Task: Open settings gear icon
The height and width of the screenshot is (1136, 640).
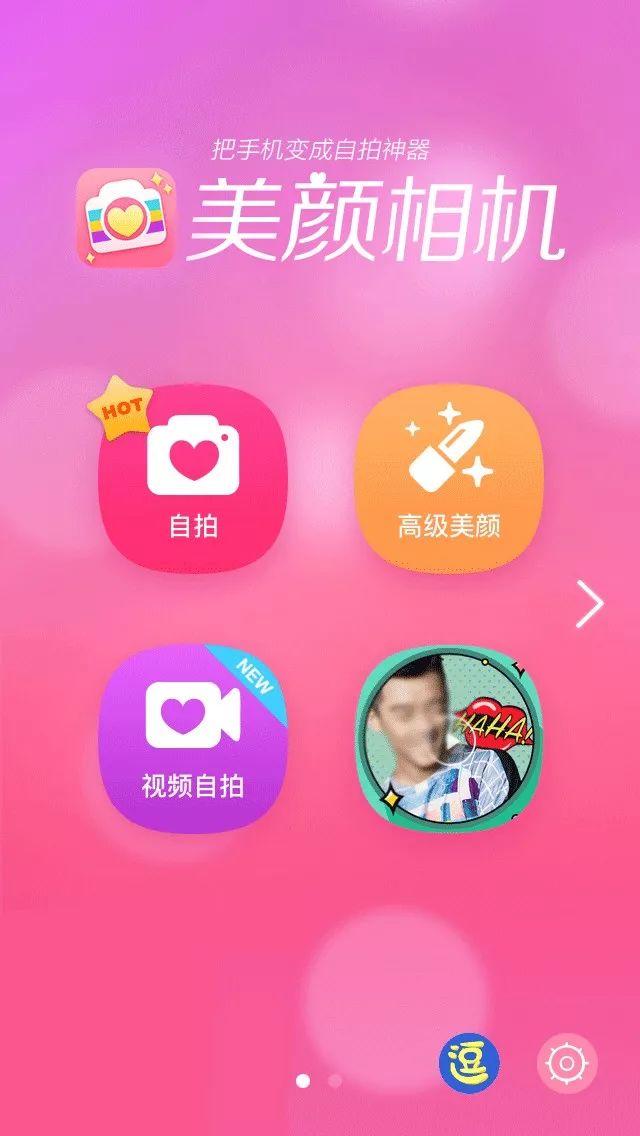Action: tap(567, 1063)
